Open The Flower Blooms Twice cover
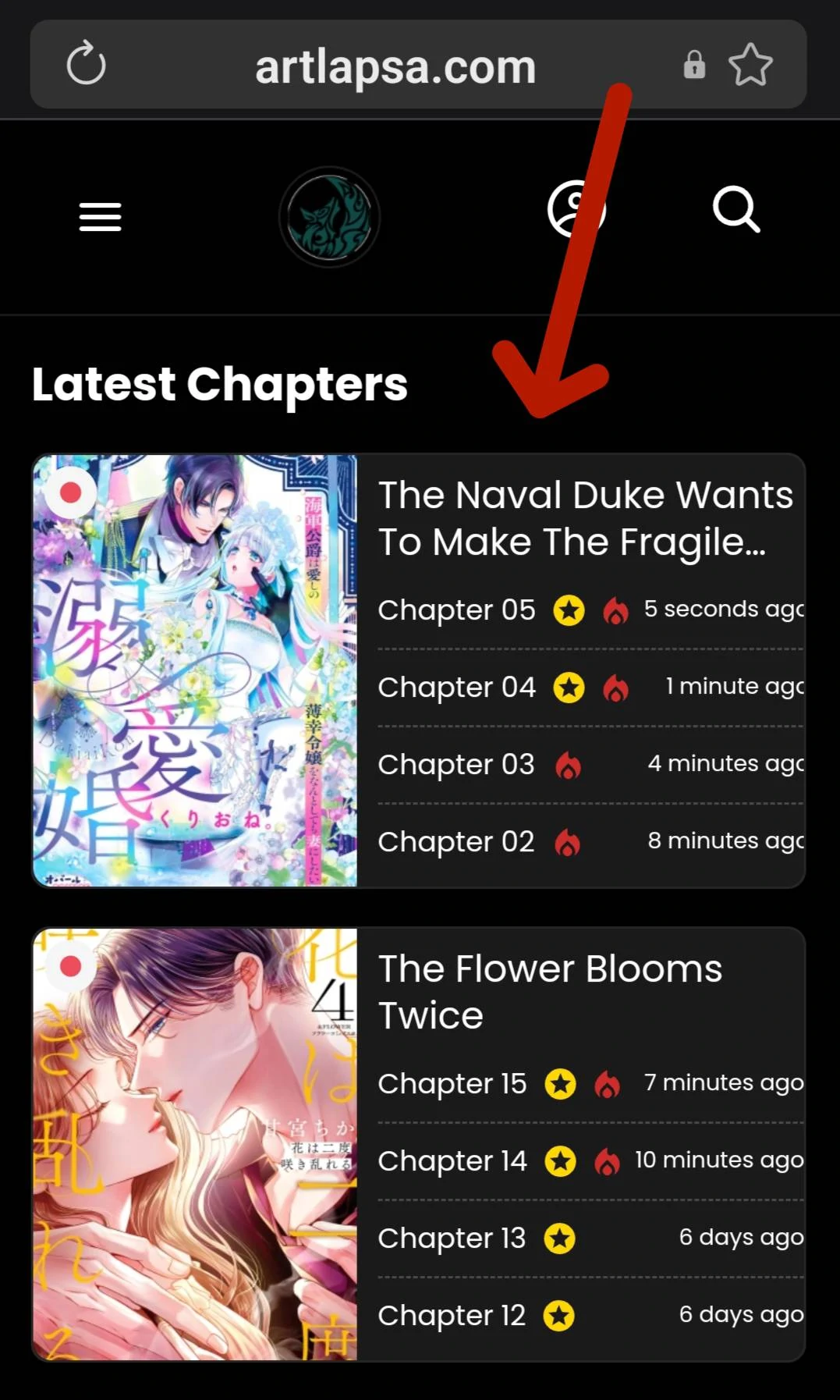This screenshot has height=1400, width=840. point(195,1144)
